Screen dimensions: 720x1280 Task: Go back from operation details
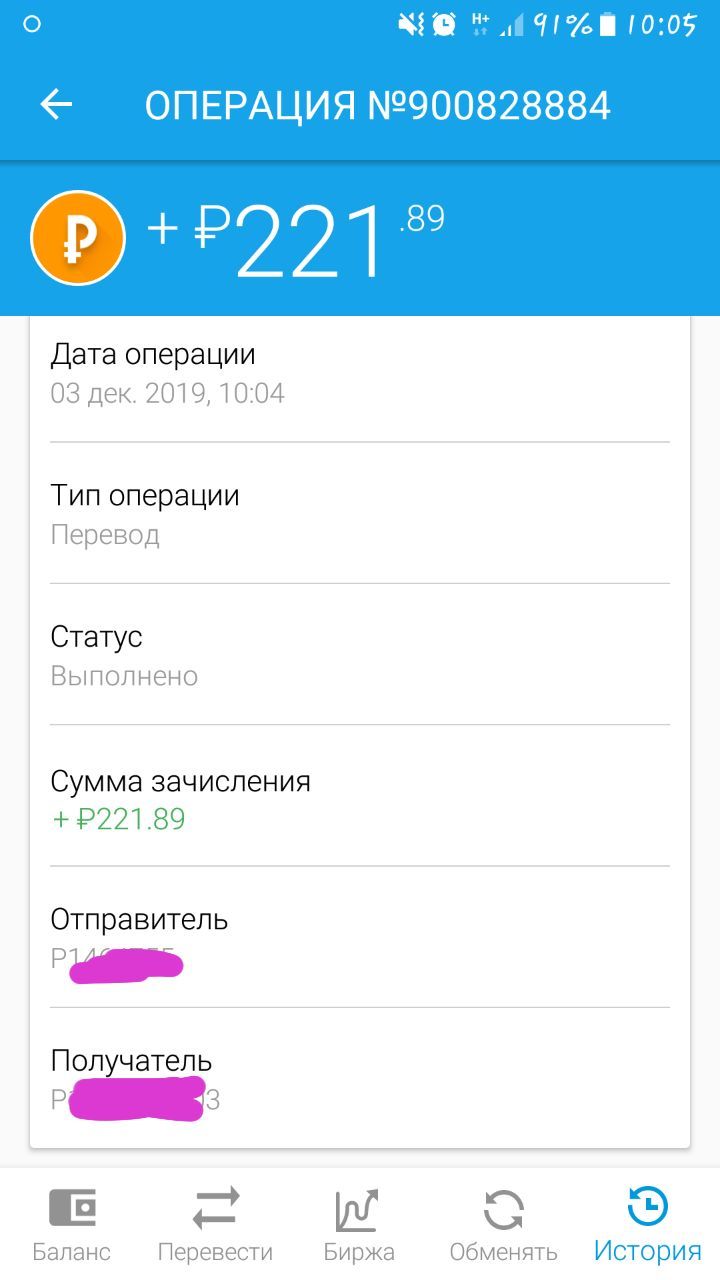click(57, 105)
